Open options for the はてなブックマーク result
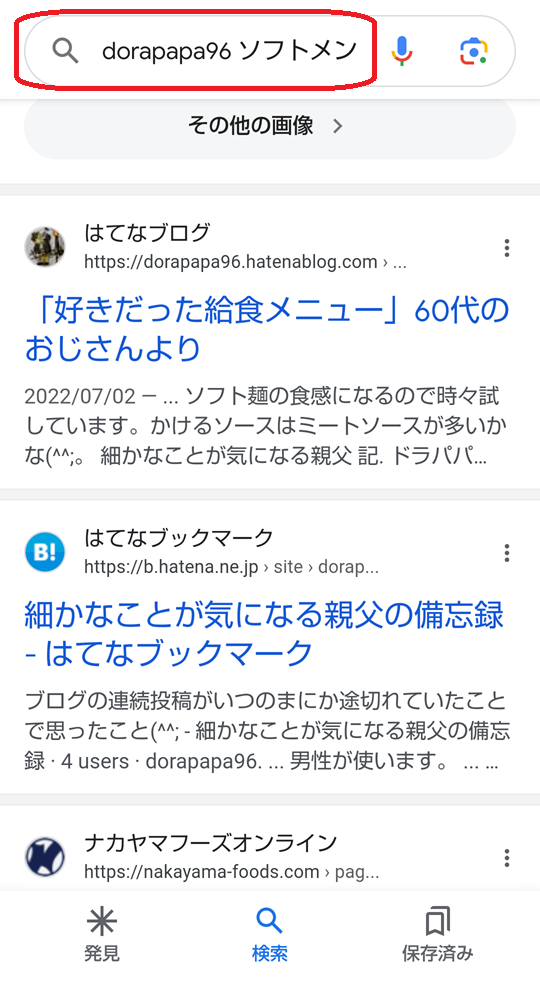Viewport: 540px width, 989px height. tap(507, 553)
